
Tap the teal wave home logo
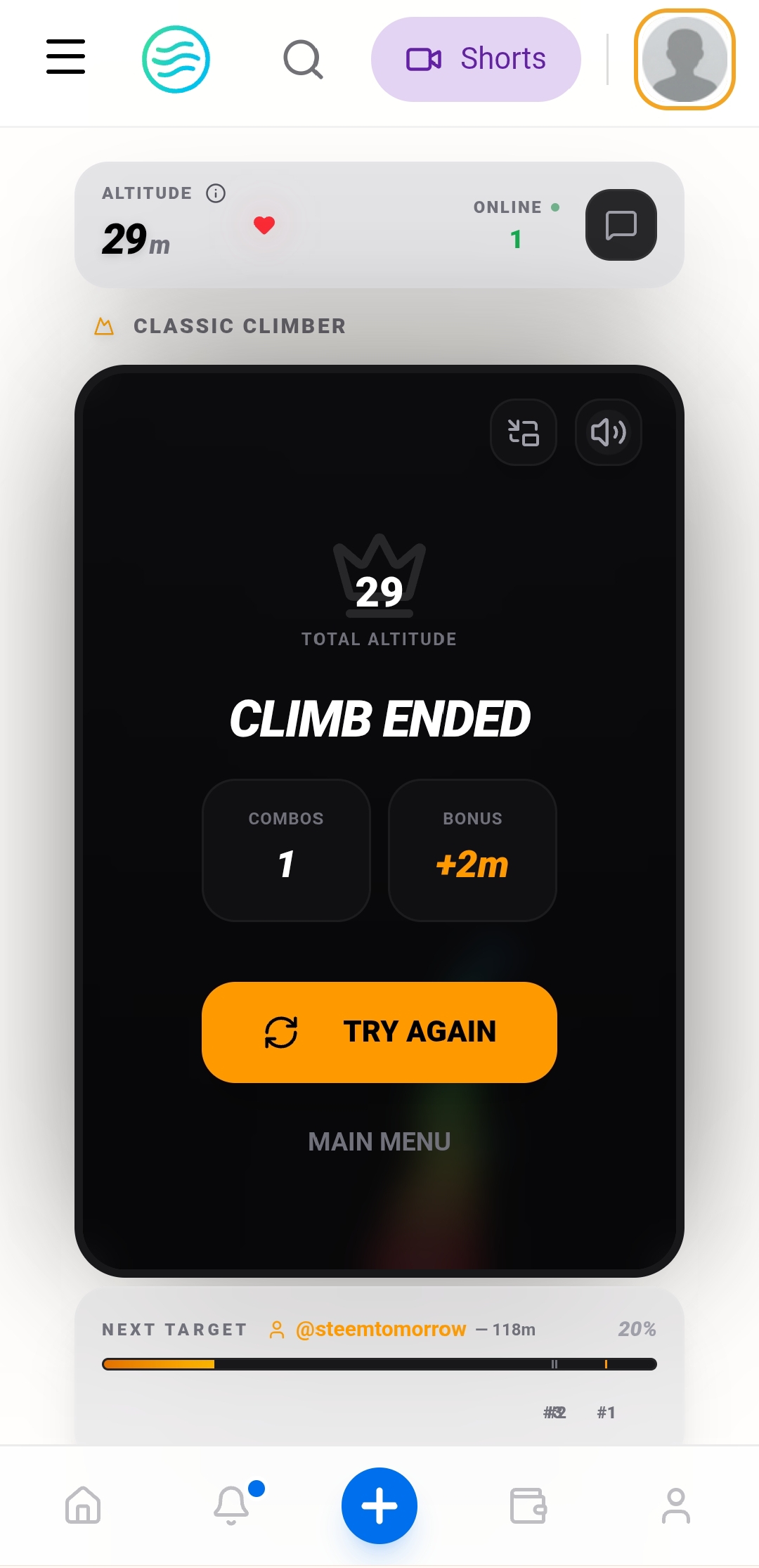176,59
